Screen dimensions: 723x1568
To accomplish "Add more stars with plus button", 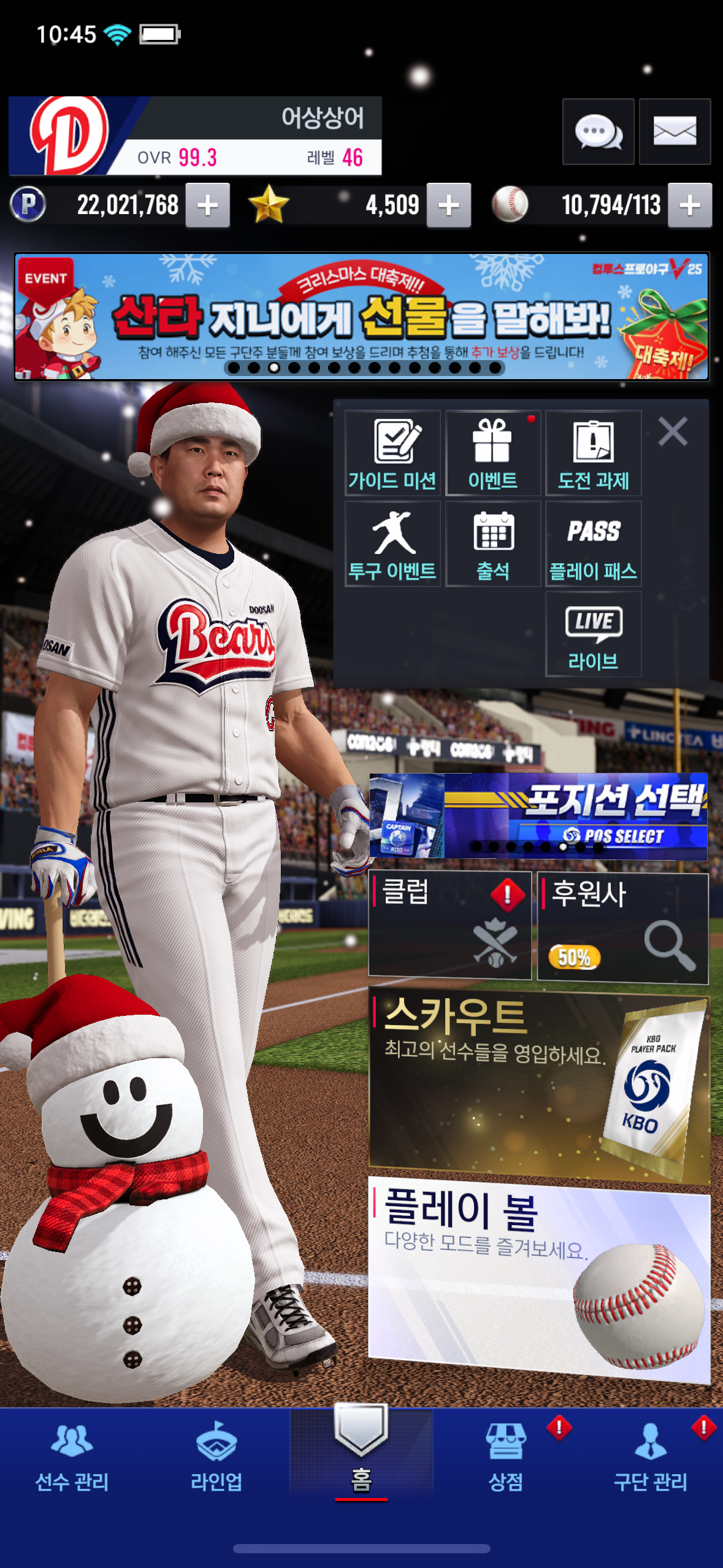I will pos(449,206).
